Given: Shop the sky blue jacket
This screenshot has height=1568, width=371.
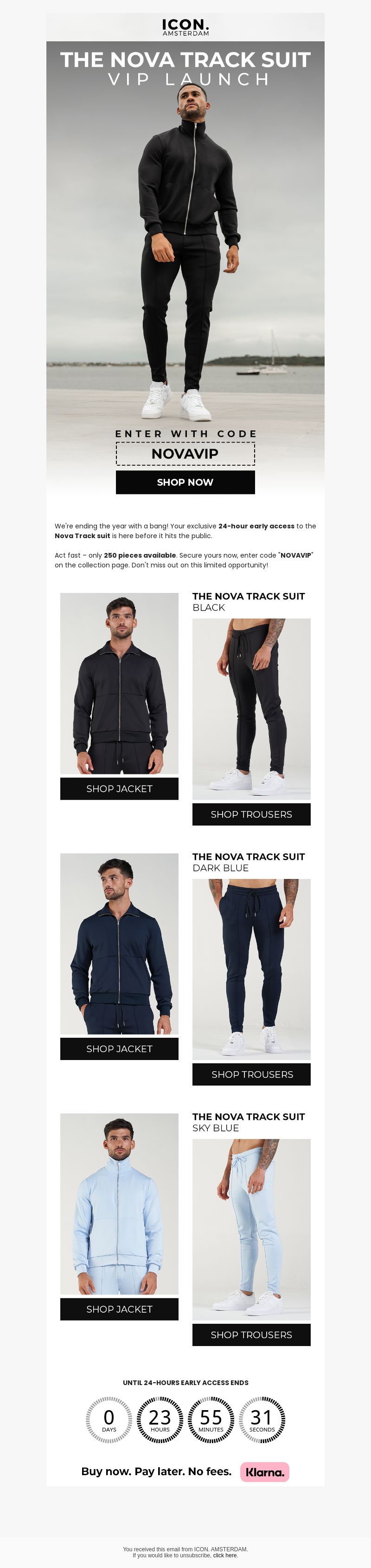Looking at the screenshot, I should coord(119,1309).
